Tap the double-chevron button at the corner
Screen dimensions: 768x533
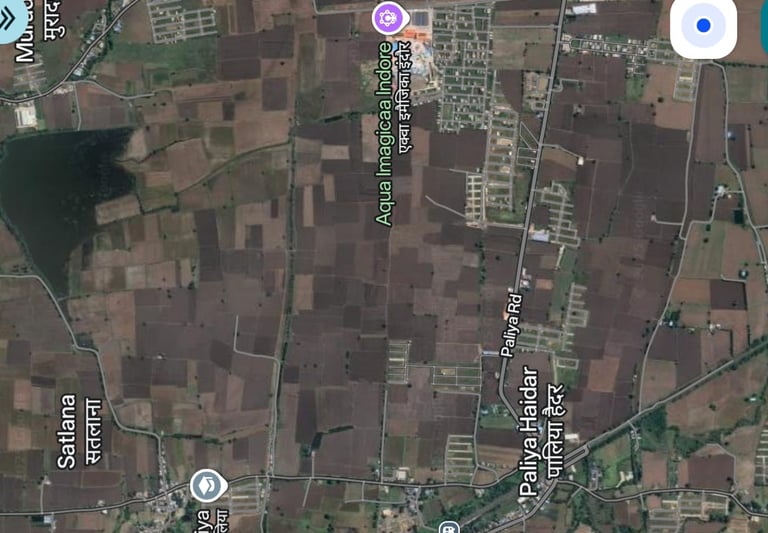11,18
